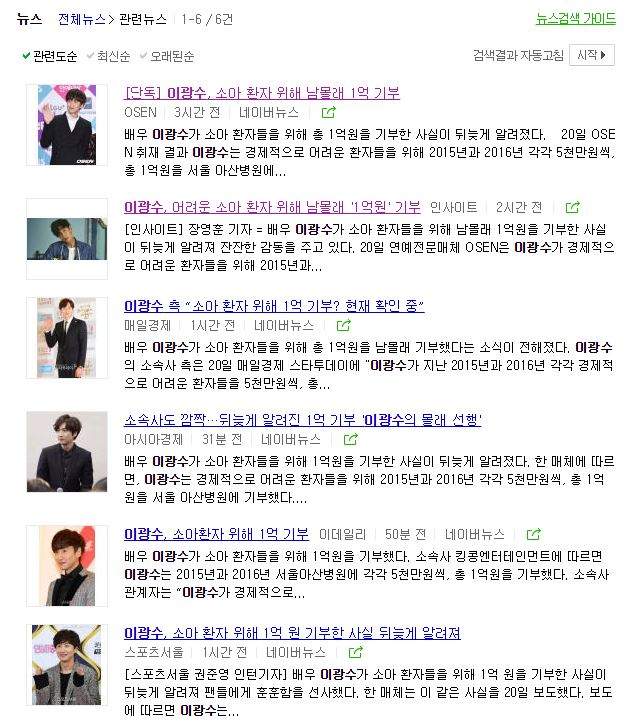Go to the 전체뉴스 breadcrumb link
Screen dimensions: 638x725
tap(81, 19)
